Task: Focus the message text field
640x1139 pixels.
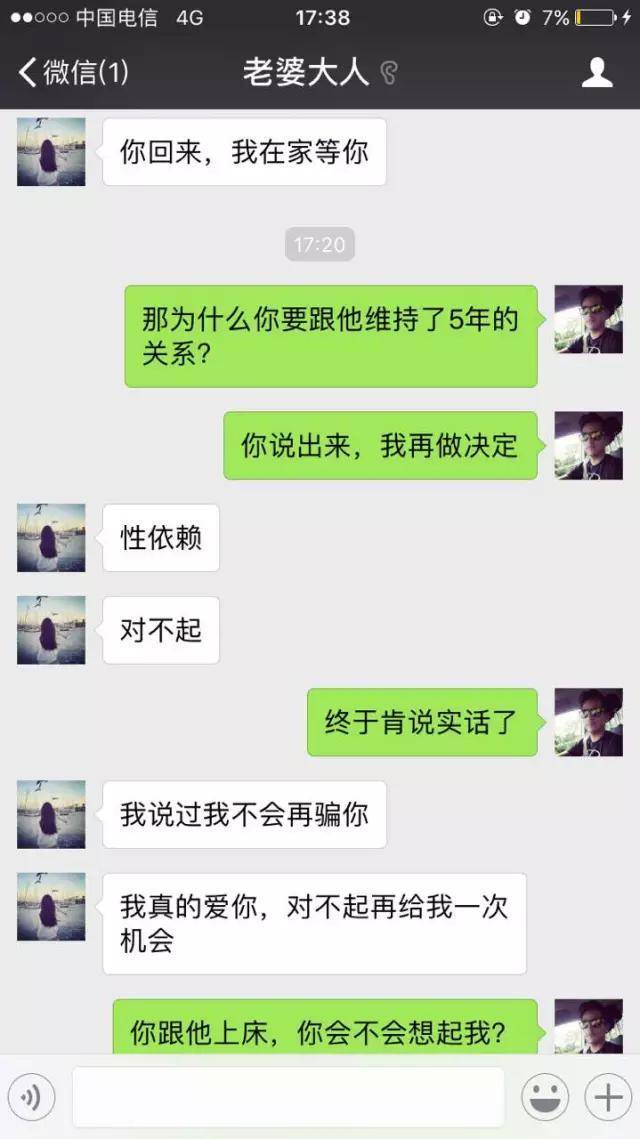Action: (288, 1098)
